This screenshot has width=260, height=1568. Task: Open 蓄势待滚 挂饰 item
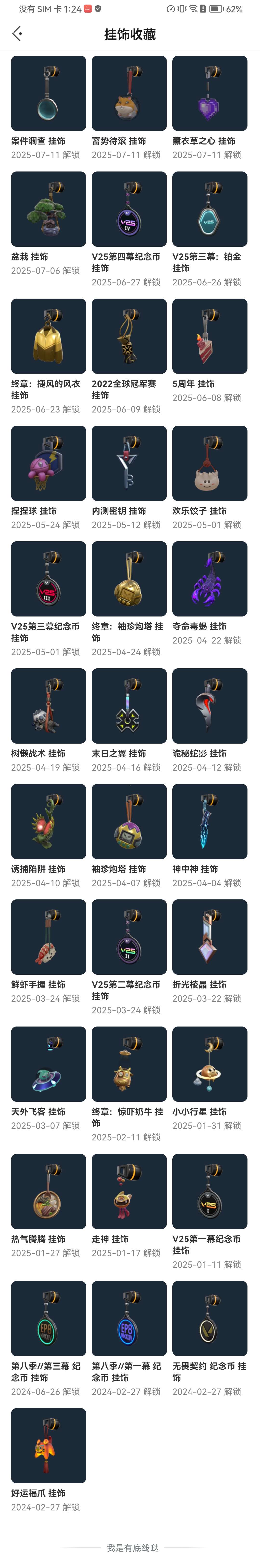(x=129, y=93)
